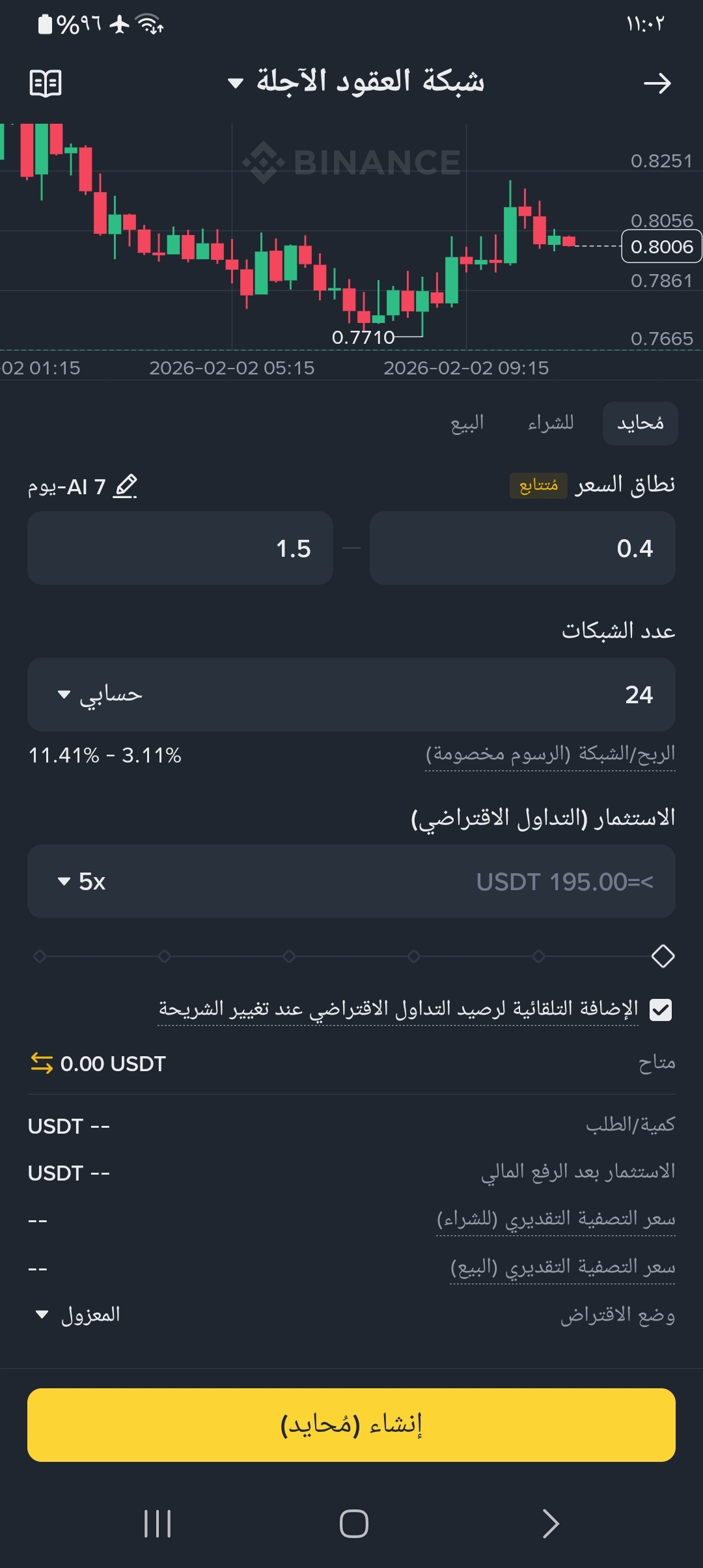Image resolution: width=703 pixels, height=1568 pixels.
Task: Switch to the للشراء tab
Action: tap(551, 424)
